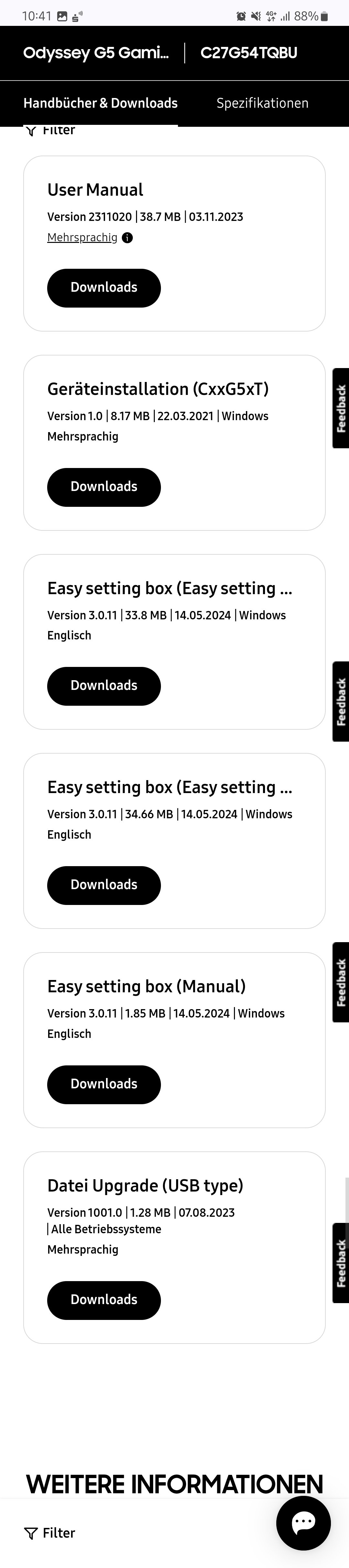Image resolution: width=349 pixels, height=1568 pixels.
Task: Switch to the Spezifikationen tab
Action: click(x=262, y=103)
